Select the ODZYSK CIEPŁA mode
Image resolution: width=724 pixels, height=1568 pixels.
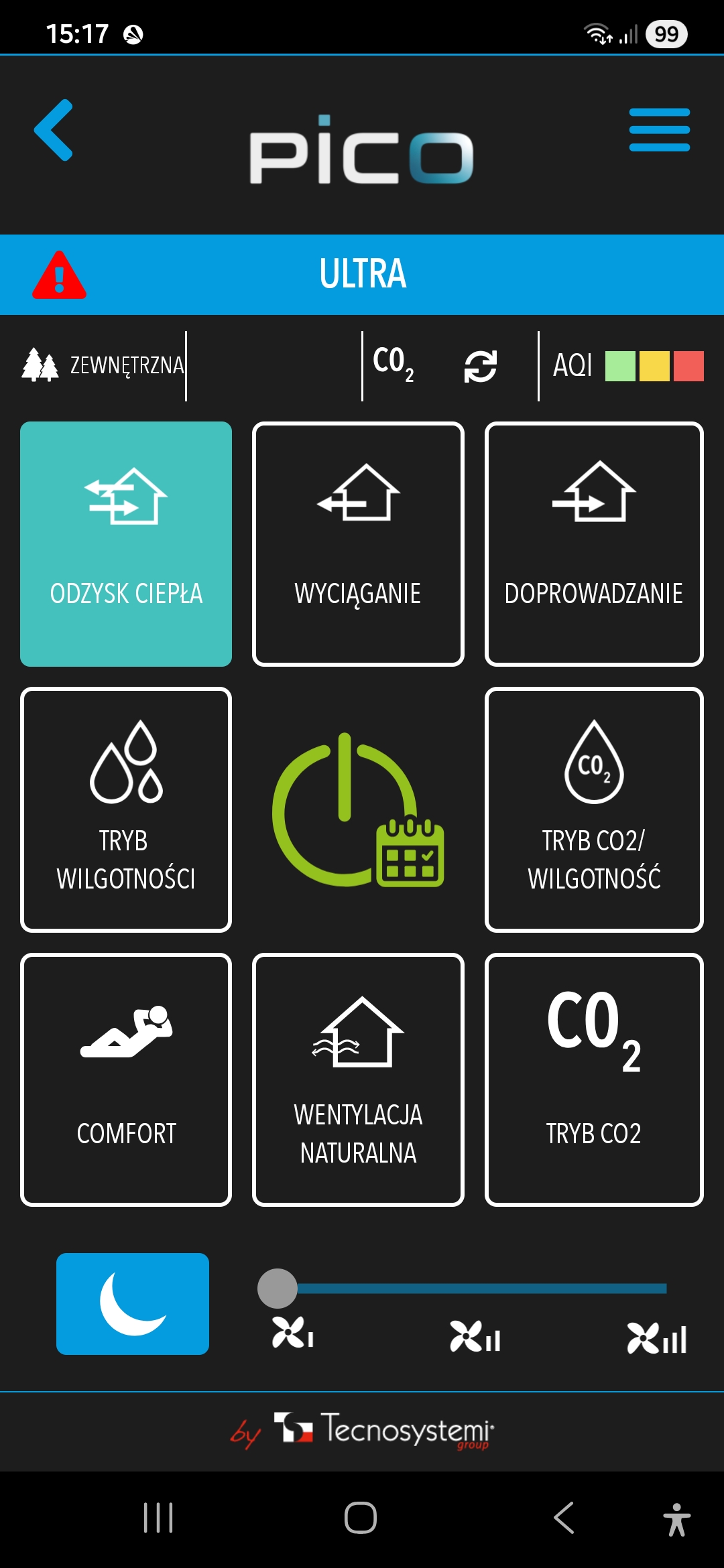pos(126,543)
